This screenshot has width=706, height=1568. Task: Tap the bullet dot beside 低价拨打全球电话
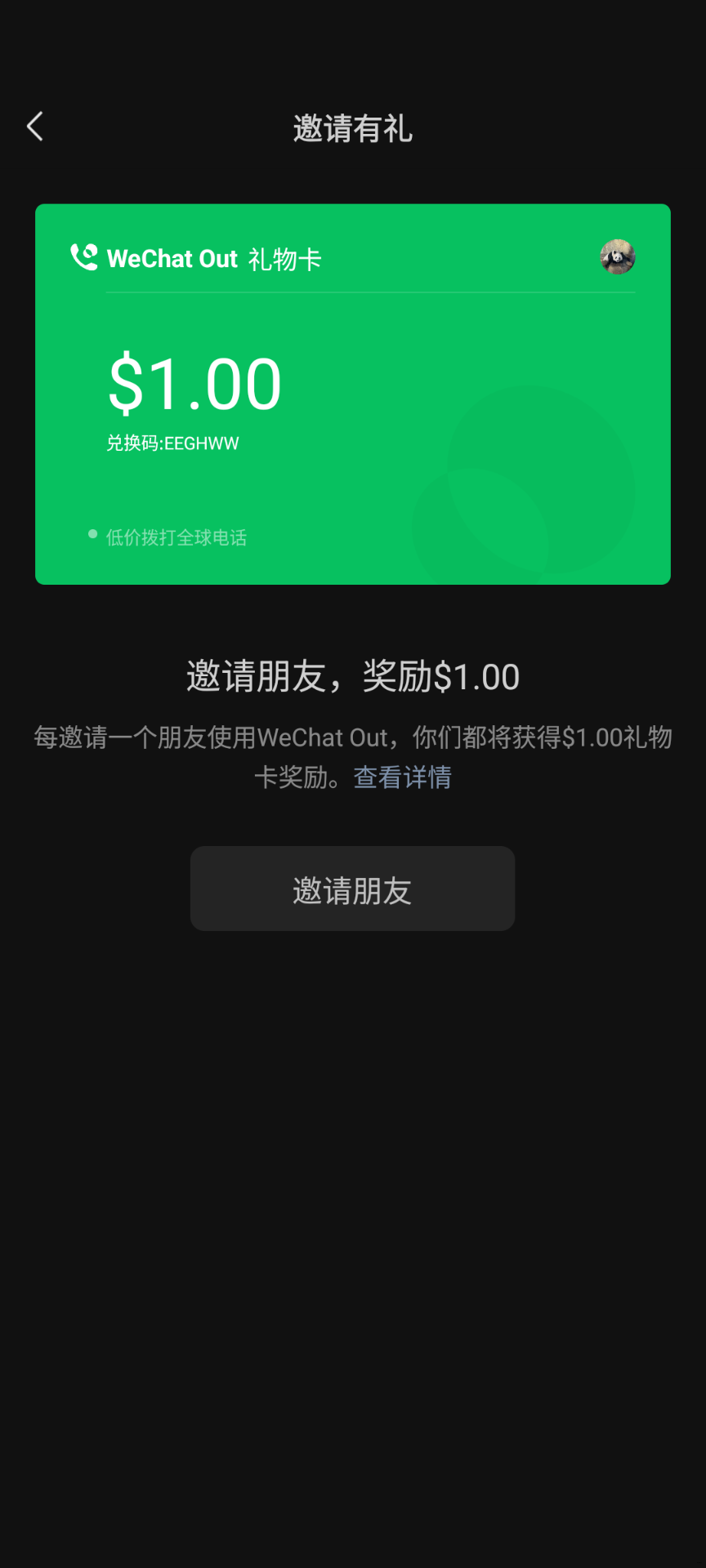(x=91, y=535)
